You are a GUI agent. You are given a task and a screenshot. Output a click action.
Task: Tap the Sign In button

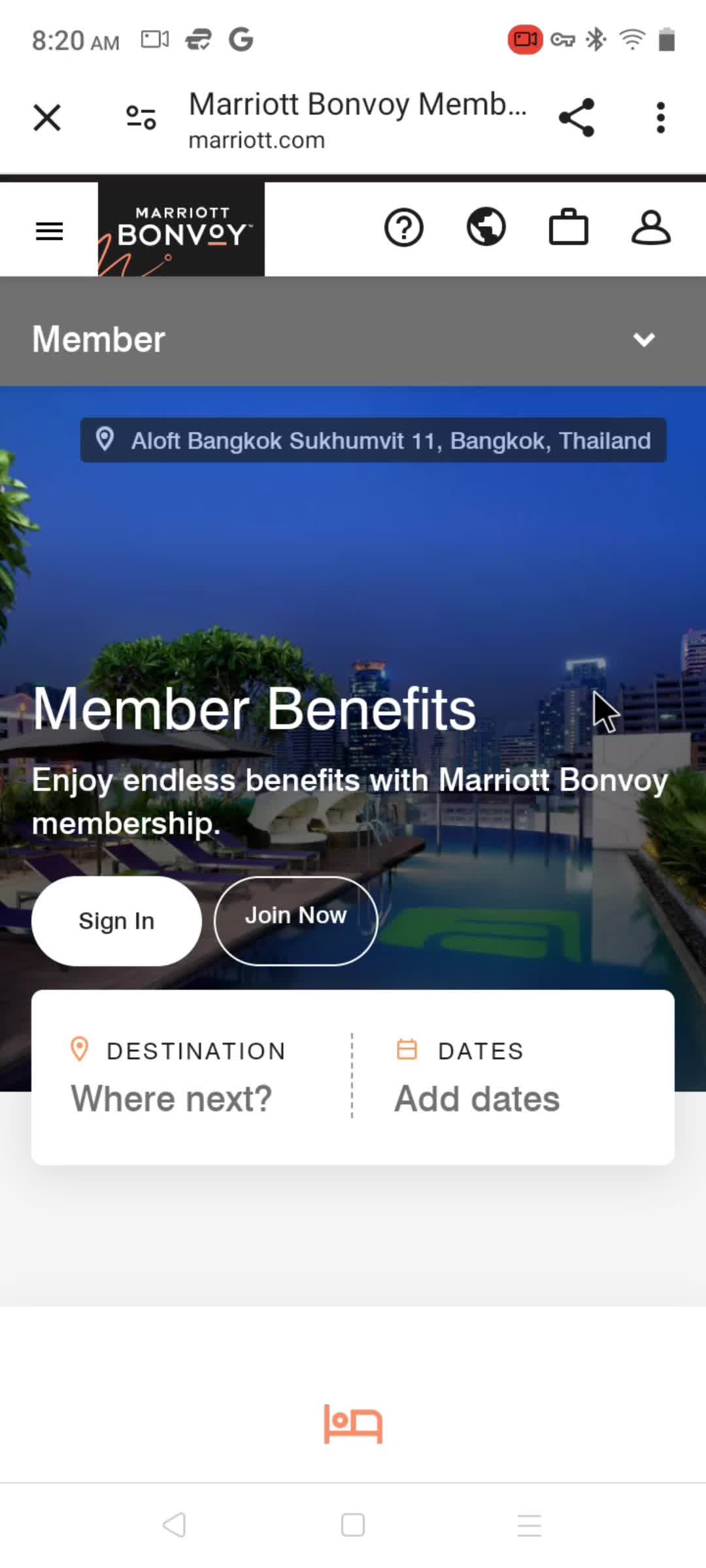pos(116,921)
